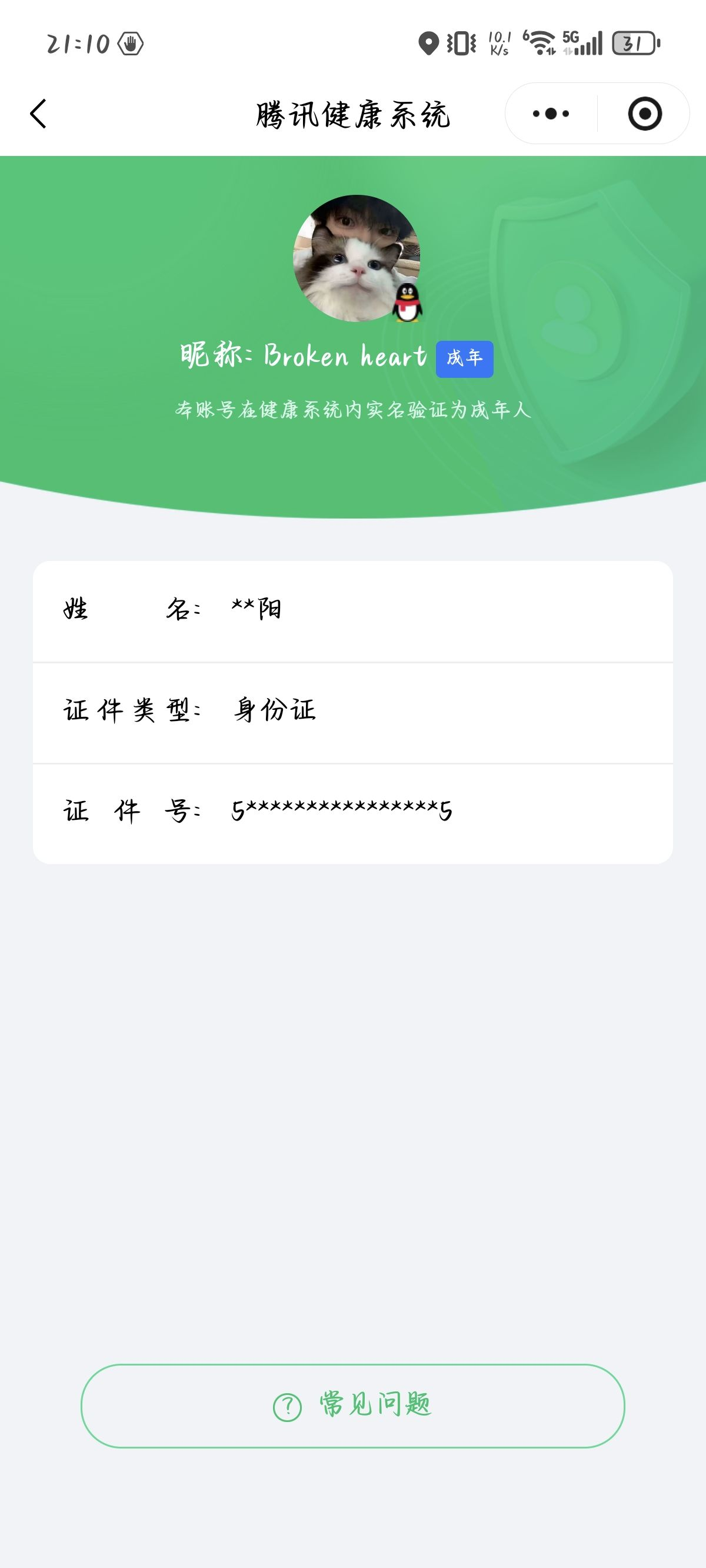Tap the back arrow to return
706x1568 pixels.
pyautogui.click(x=38, y=114)
